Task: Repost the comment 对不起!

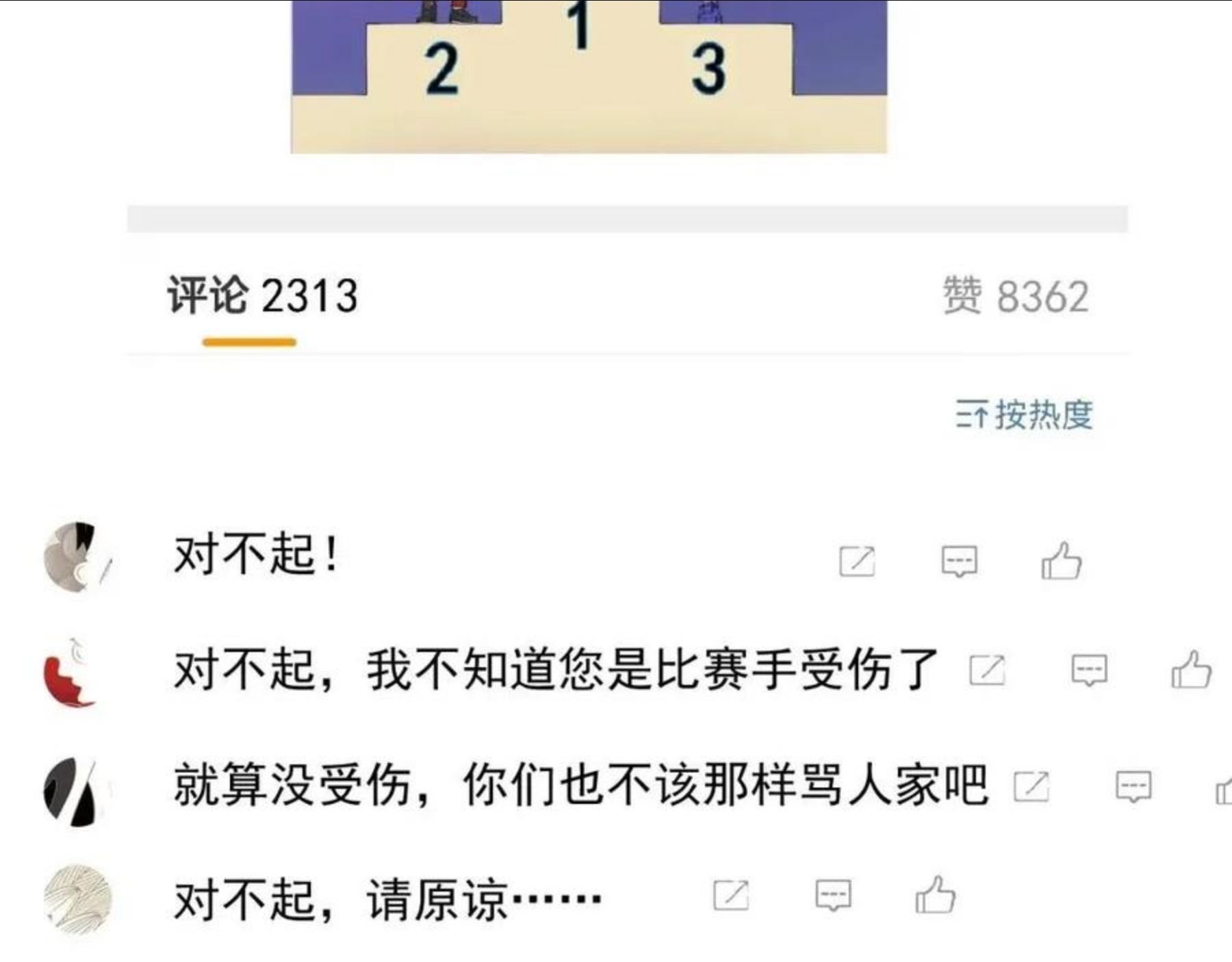Action: pos(857,561)
